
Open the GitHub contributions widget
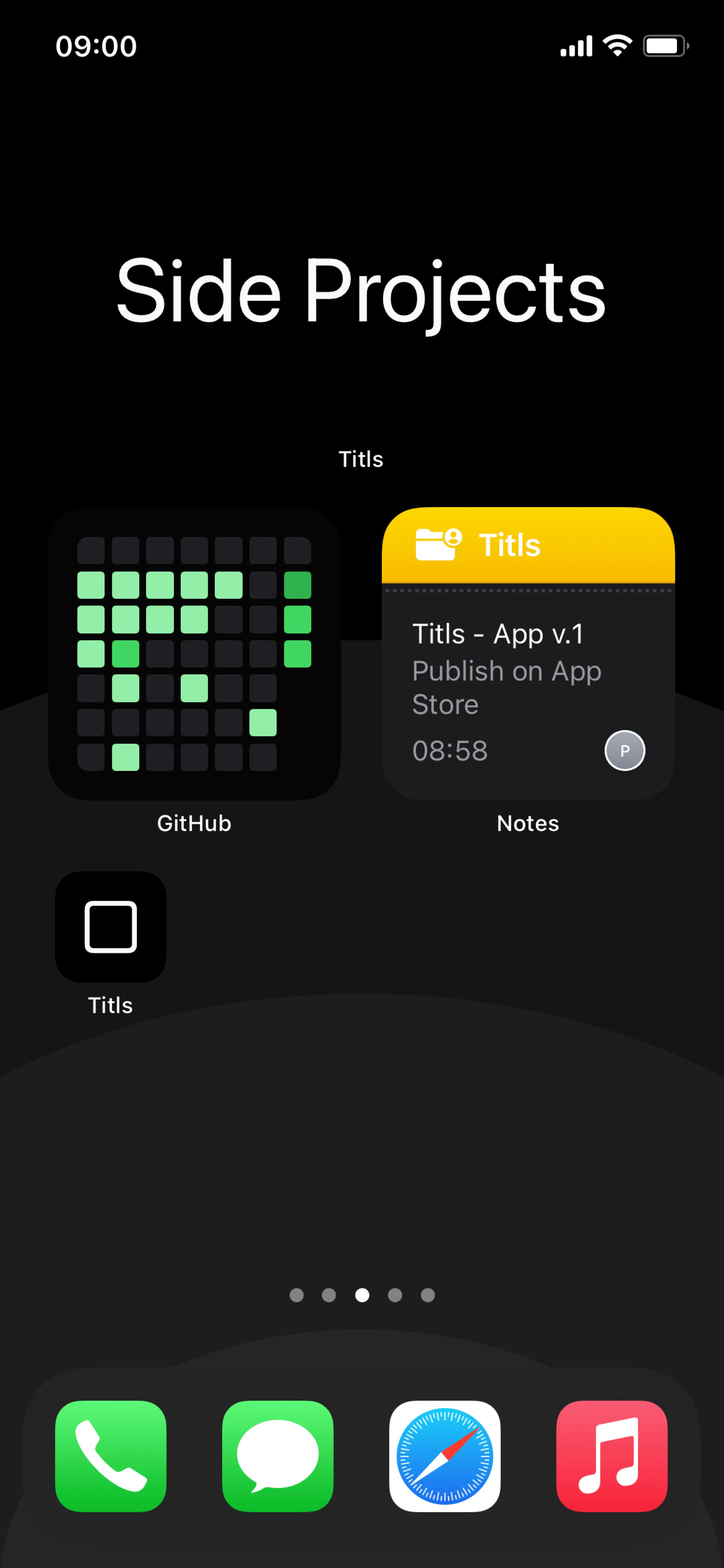click(x=194, y=653)
